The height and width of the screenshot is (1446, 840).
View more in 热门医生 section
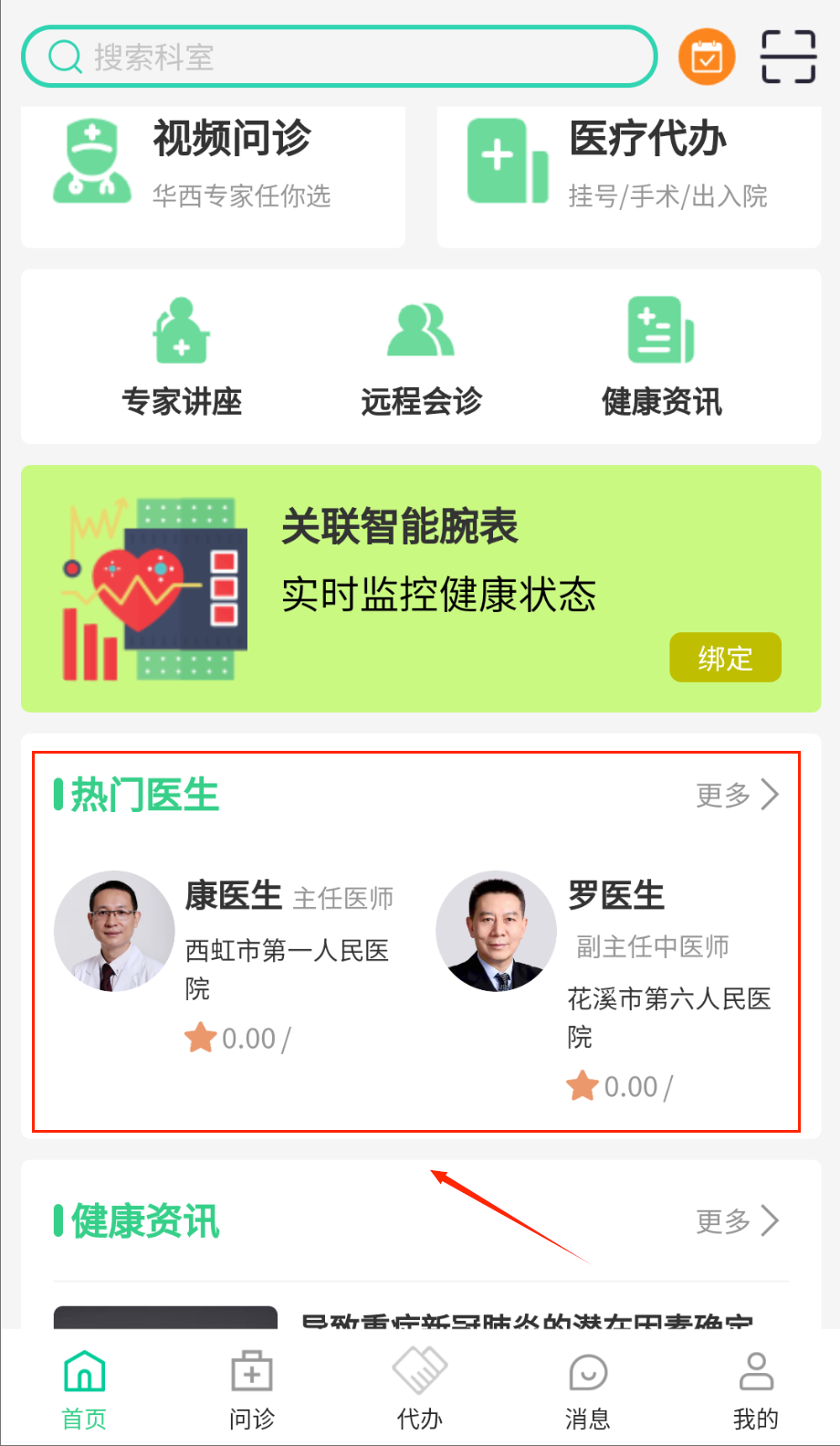pyautogui.click(x=737, y=795)
